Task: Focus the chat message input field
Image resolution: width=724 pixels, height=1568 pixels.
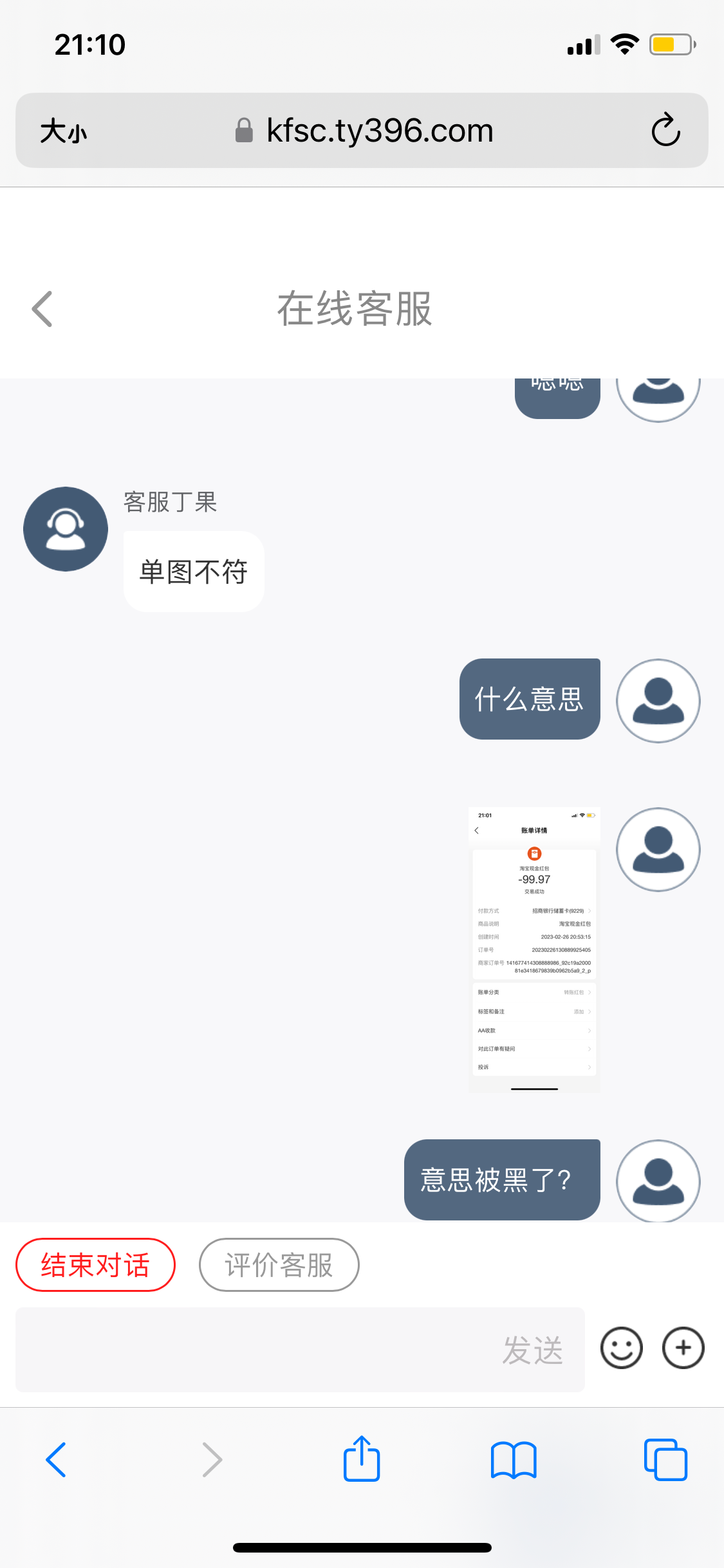Action: point(257,1349)
